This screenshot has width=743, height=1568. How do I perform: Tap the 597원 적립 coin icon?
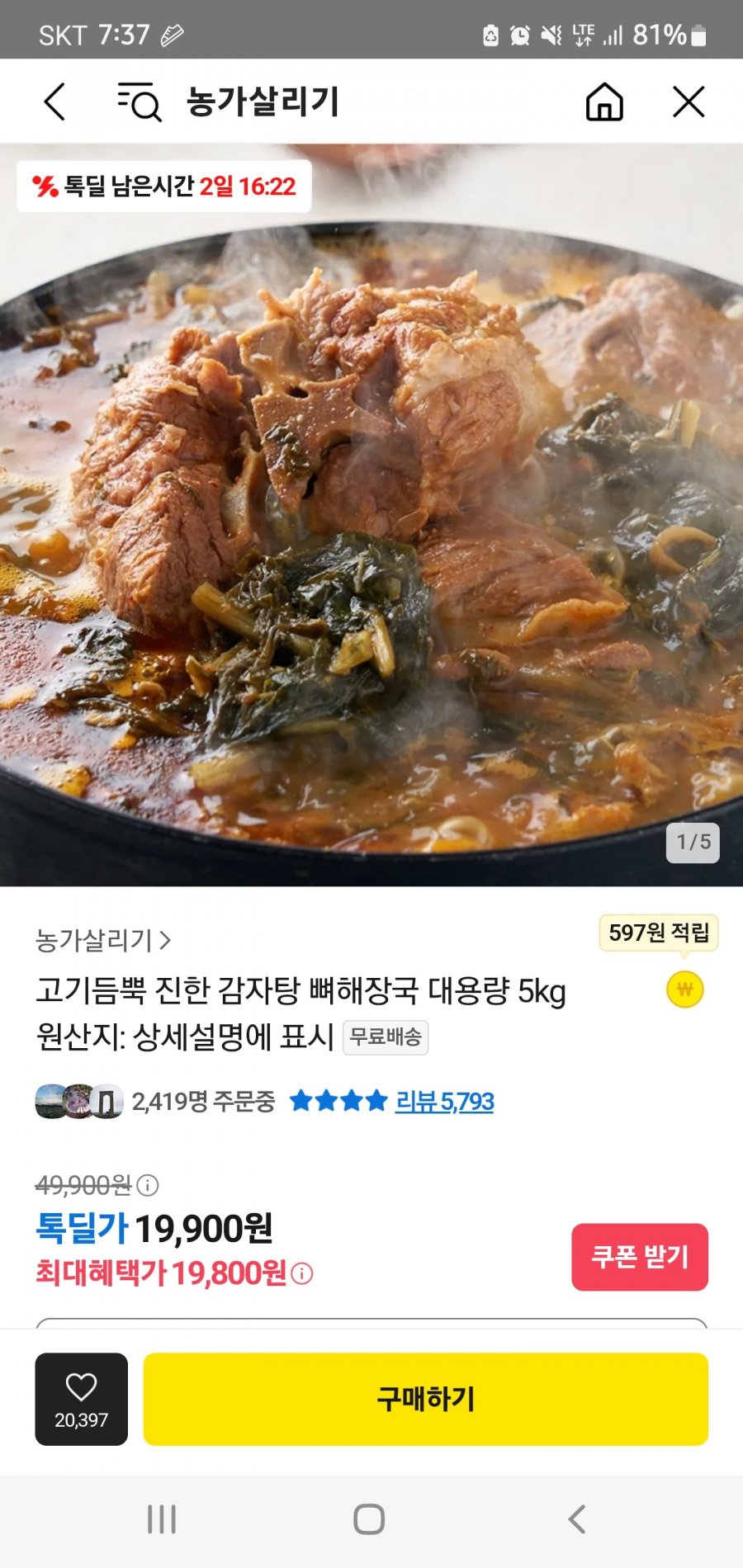[x=684, y=989]
